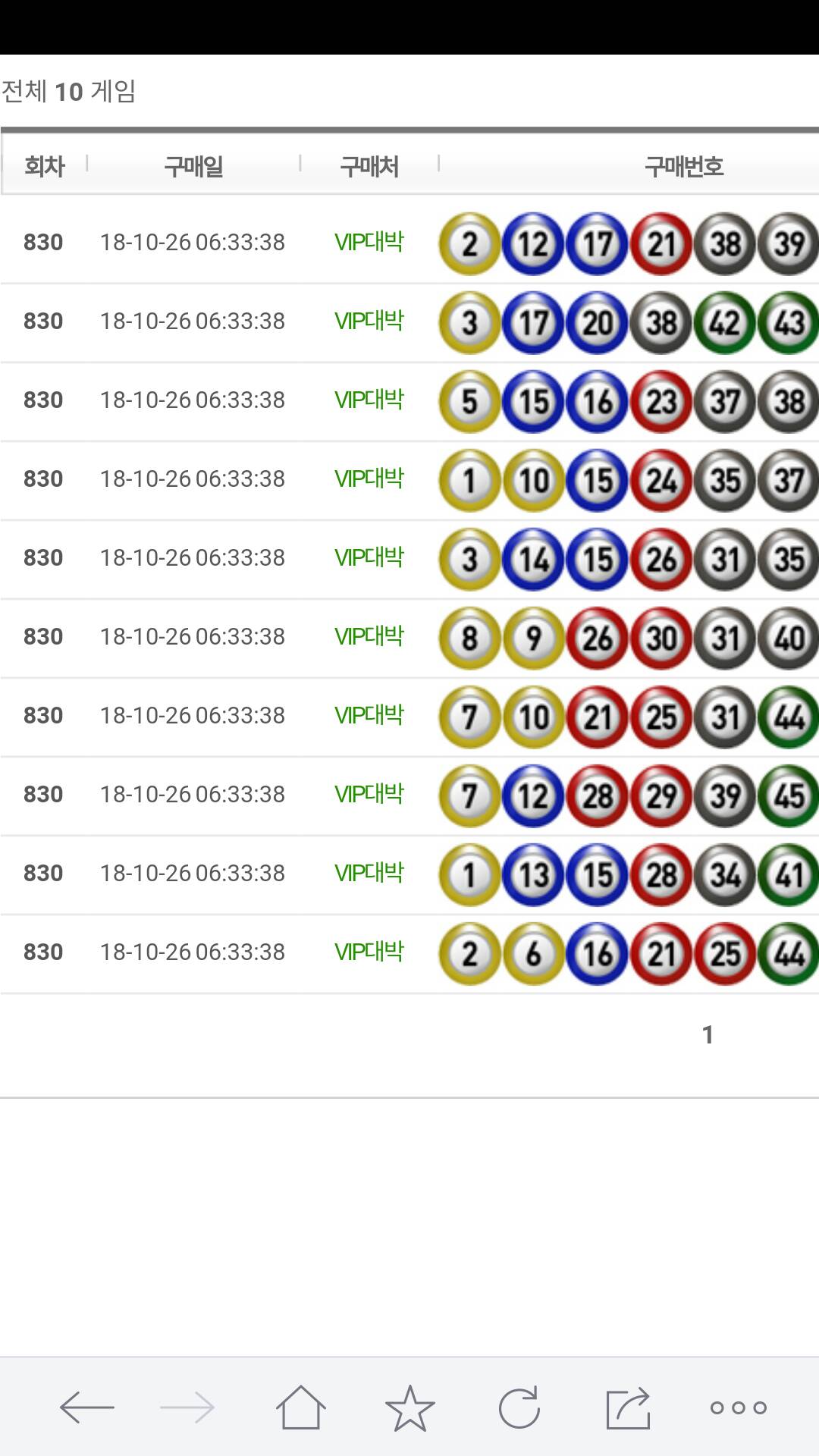Screen dimensions: 819x1456
Task: Open the browser home page
Action: click(301, 1407)
